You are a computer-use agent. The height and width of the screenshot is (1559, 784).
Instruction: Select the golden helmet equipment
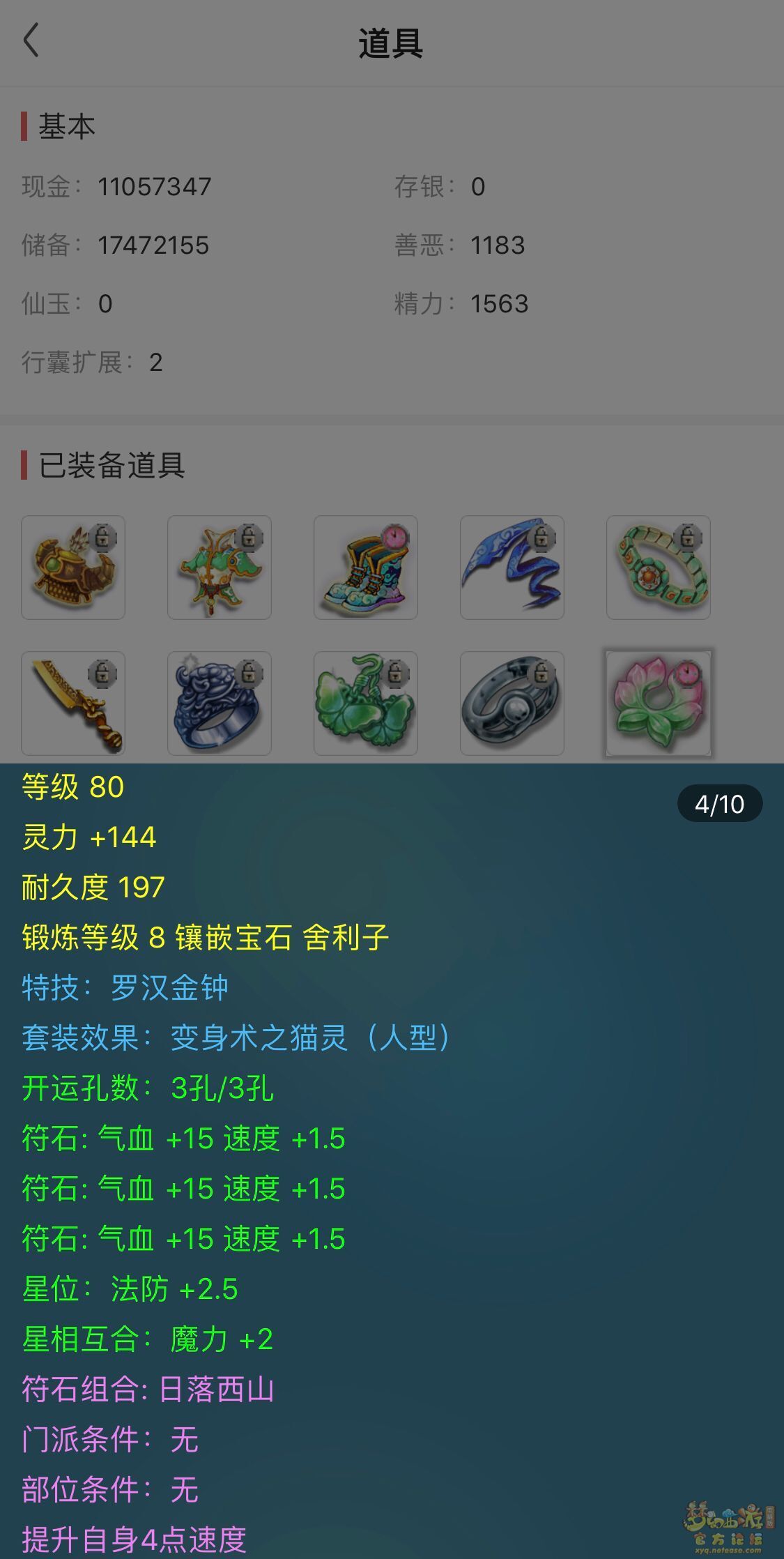pos(73,568)
